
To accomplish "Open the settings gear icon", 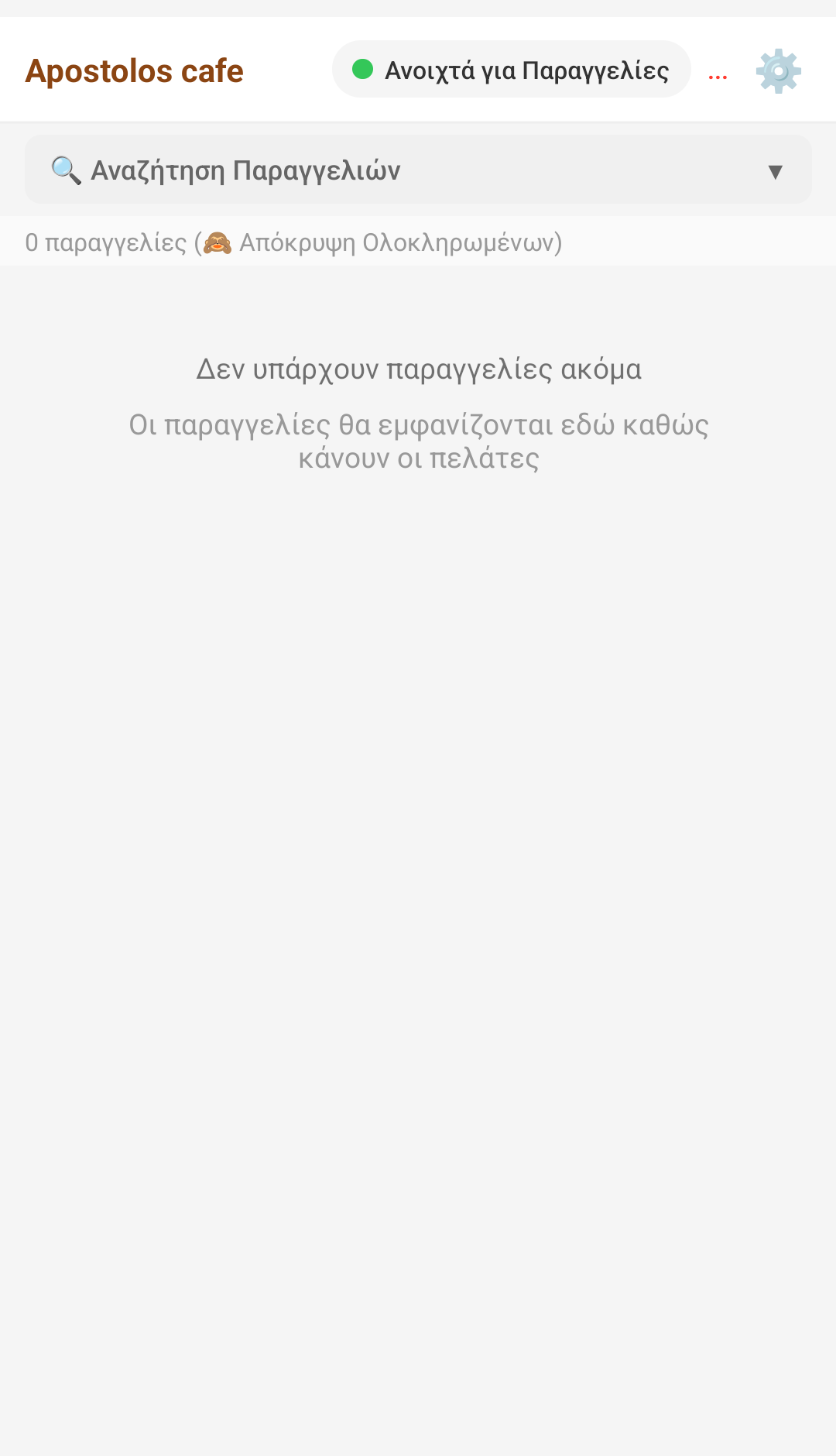I will [x=778, y=70].
